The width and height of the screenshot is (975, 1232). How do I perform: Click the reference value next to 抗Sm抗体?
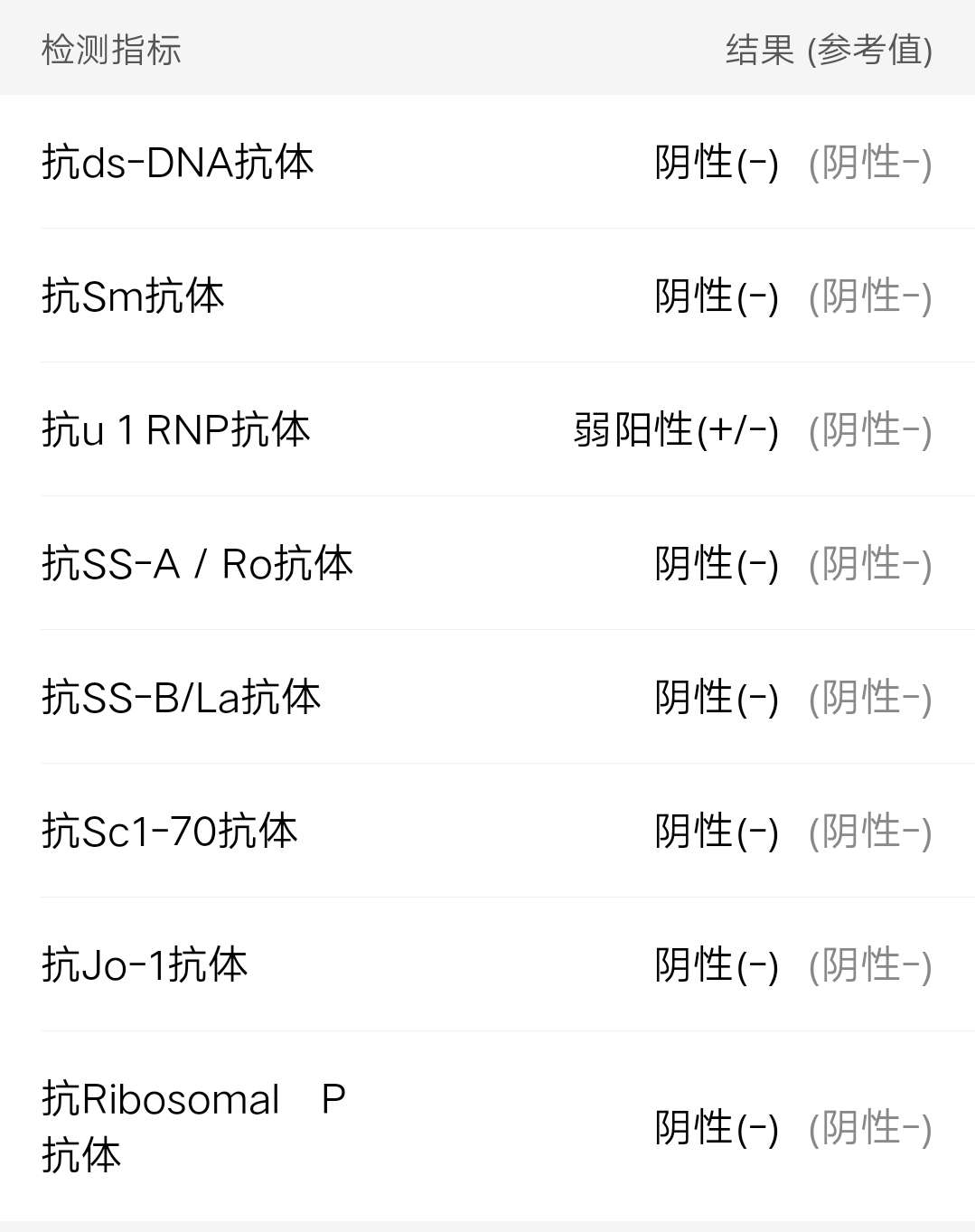pos(870,296)
